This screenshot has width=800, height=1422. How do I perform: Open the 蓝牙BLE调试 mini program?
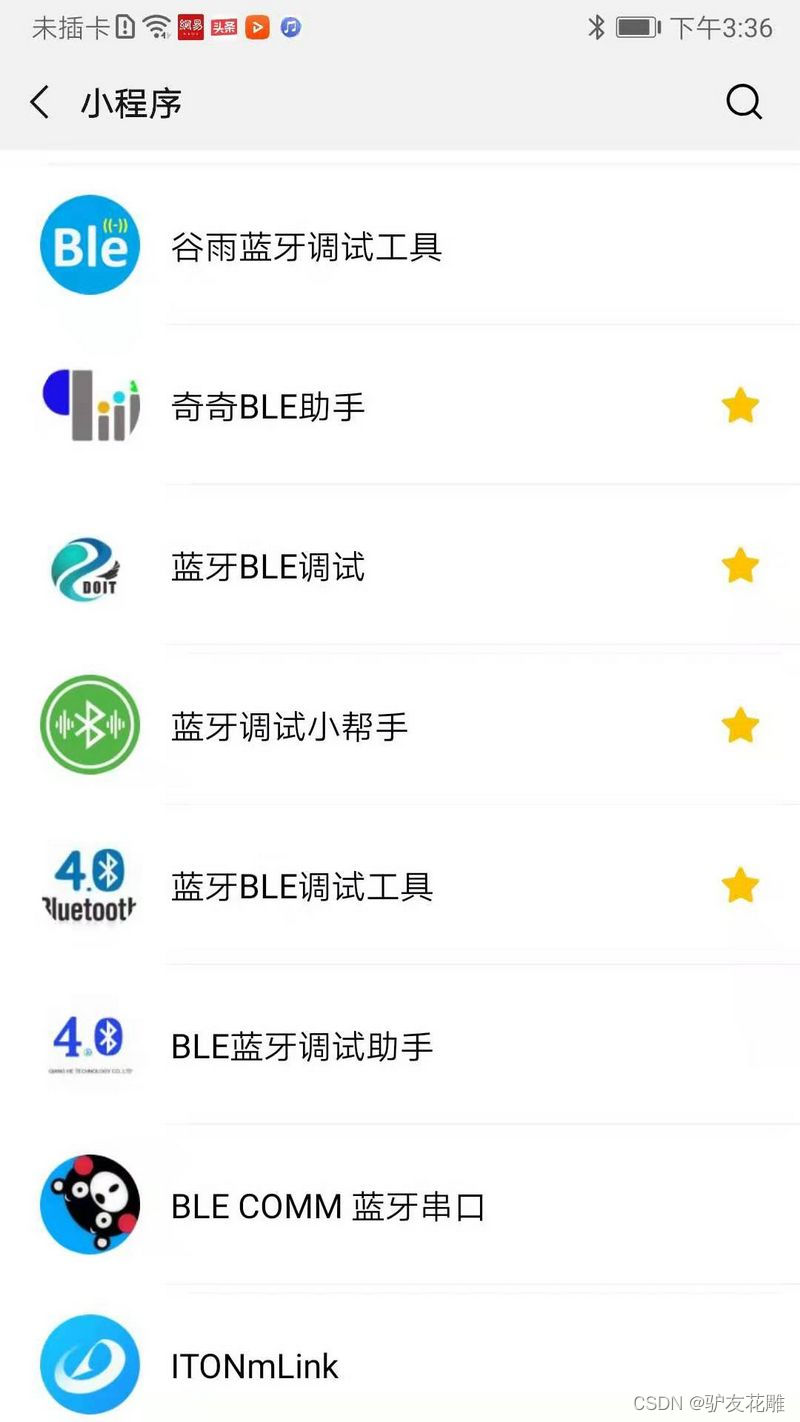pos(268,567)
